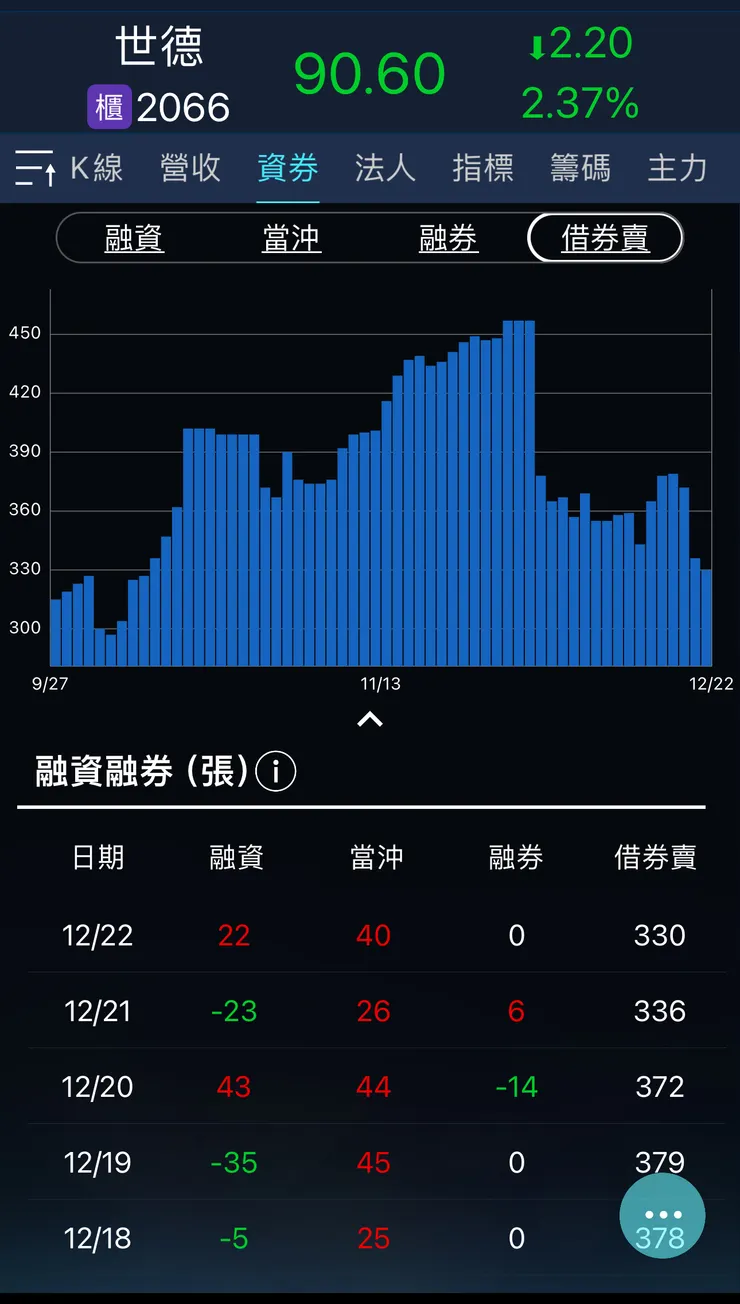Open the 營收 page

[190, 168]
